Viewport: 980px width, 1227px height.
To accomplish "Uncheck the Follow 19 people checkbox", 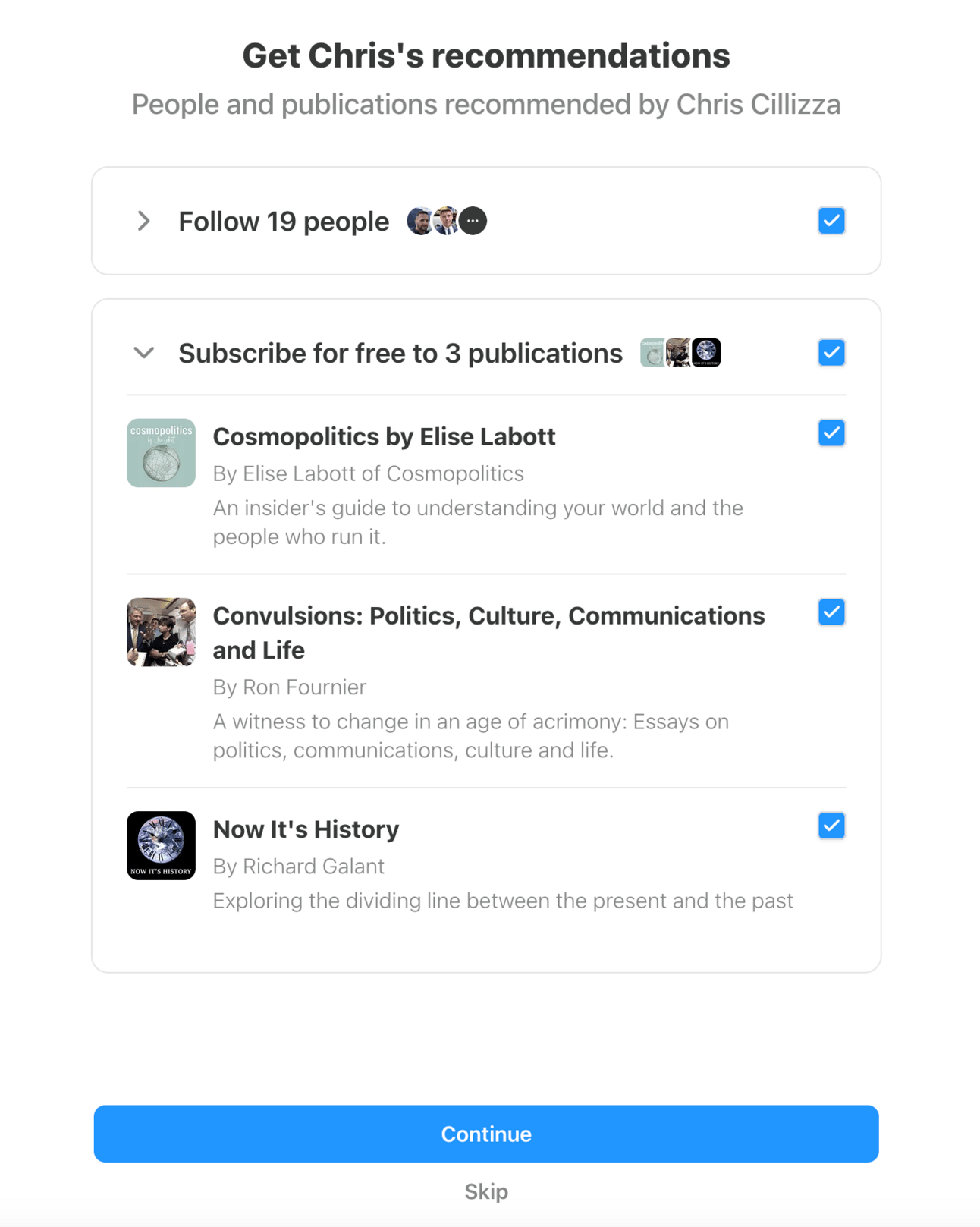I will pos(831,221).
